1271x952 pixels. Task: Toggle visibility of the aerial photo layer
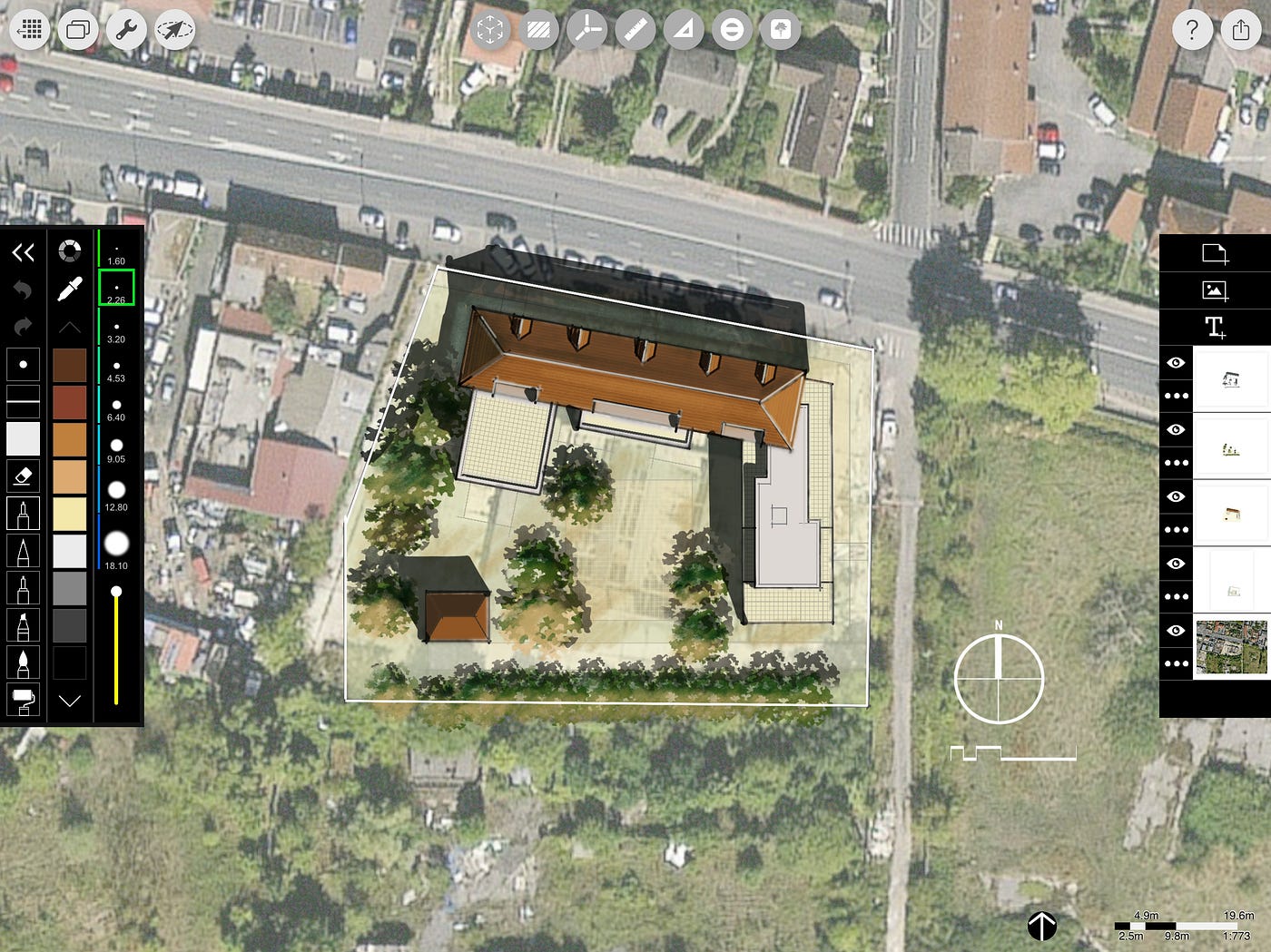1177,631
